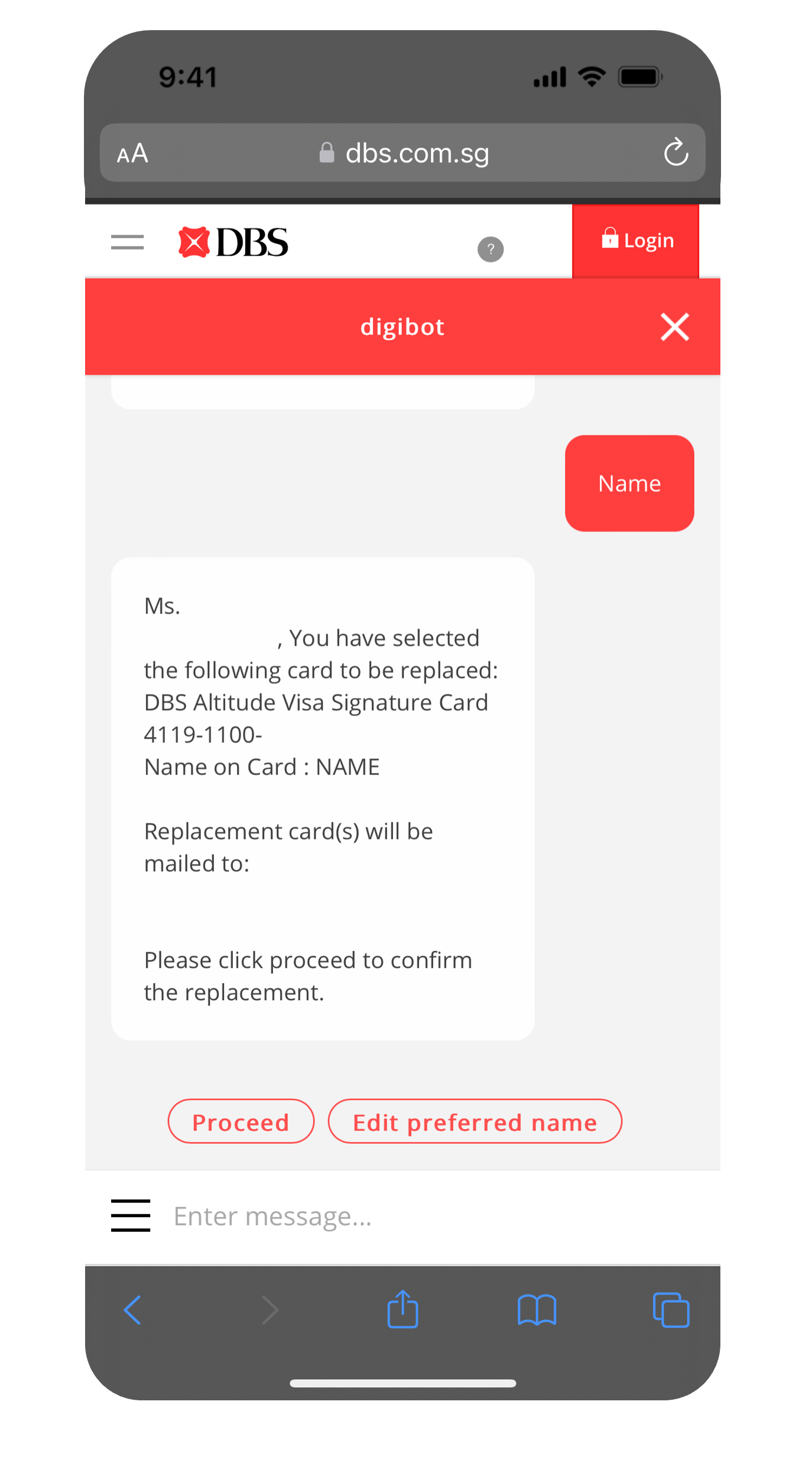Open the DBS hamburger menu
The width and height of the screenshot is (812, 1463).
127,242
